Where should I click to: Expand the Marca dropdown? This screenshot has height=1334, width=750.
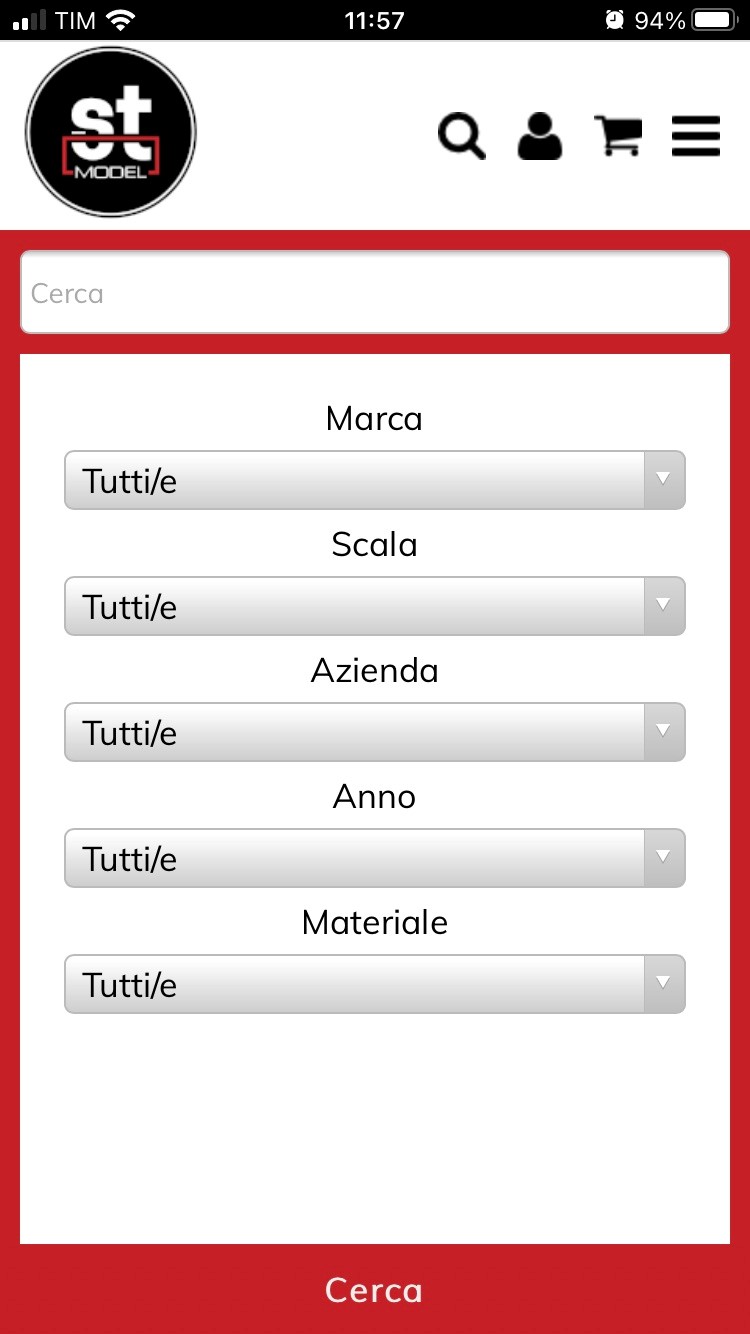(x=375, y=481)
